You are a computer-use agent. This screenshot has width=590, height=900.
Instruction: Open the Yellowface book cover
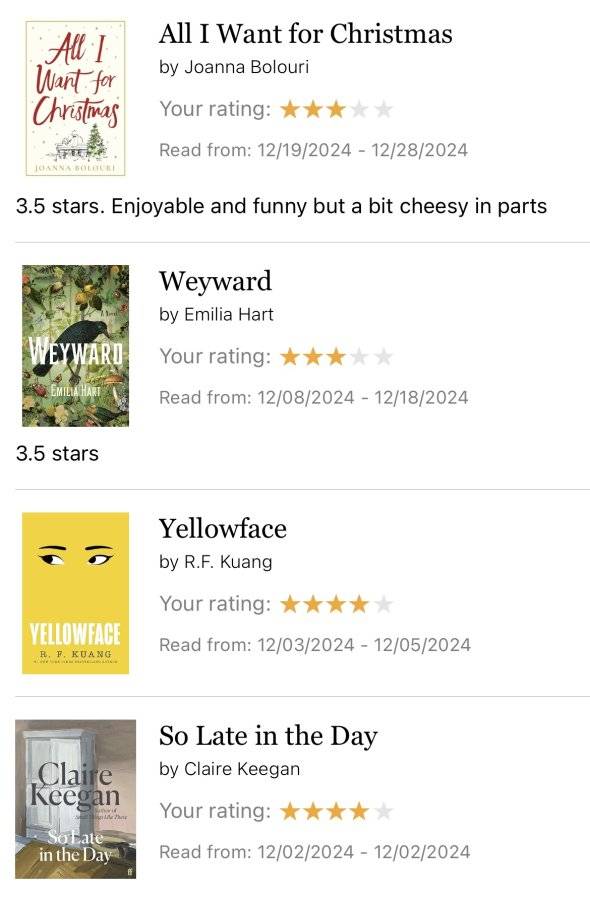[x=75, y=593]
